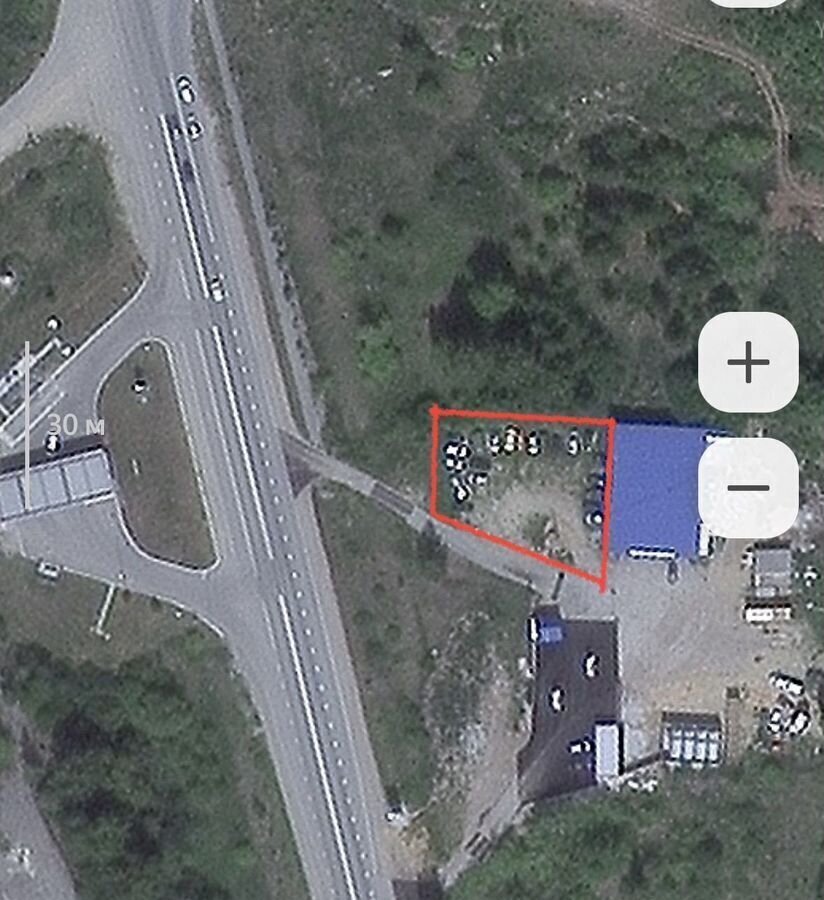
Task: Zoom in on the satellite map
Action: click(x=748, y=362)
